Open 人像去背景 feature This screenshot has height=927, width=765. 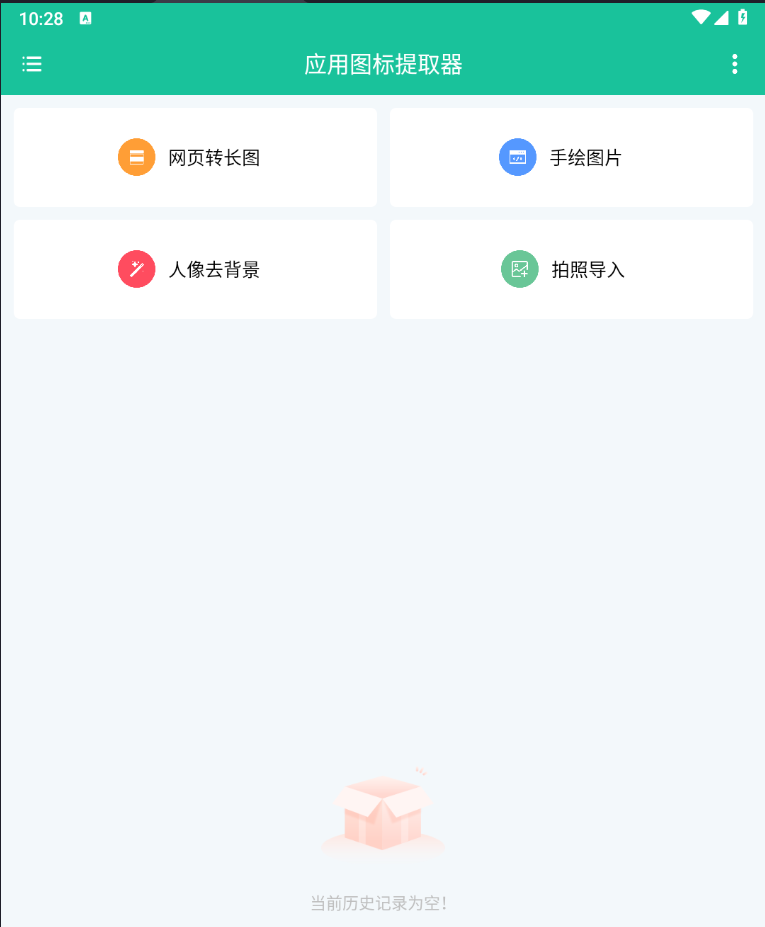click(194, 269)
